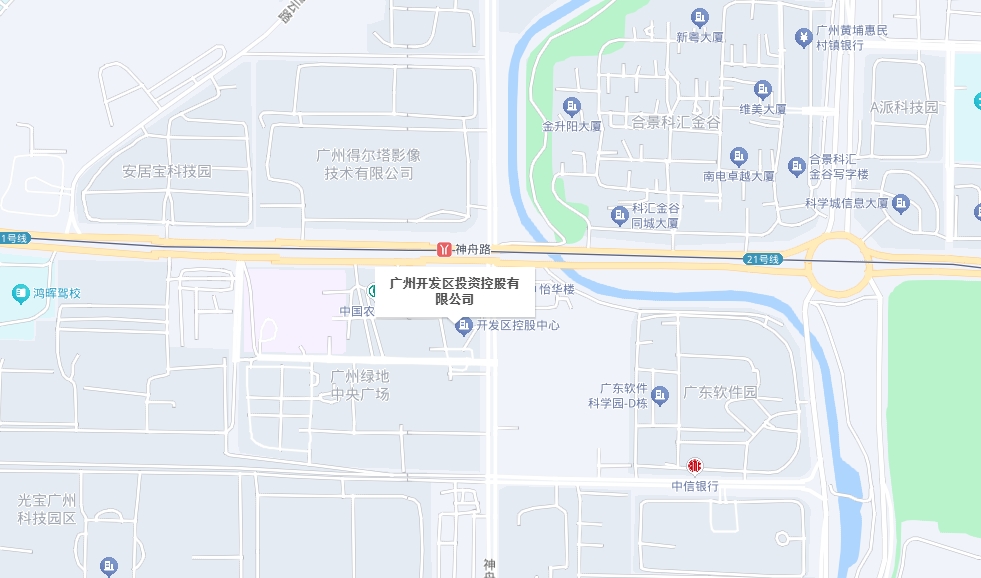The image size is (981, 578).
Task: Tap the 金升阳大厦 building marker
Action: [571, 106]
